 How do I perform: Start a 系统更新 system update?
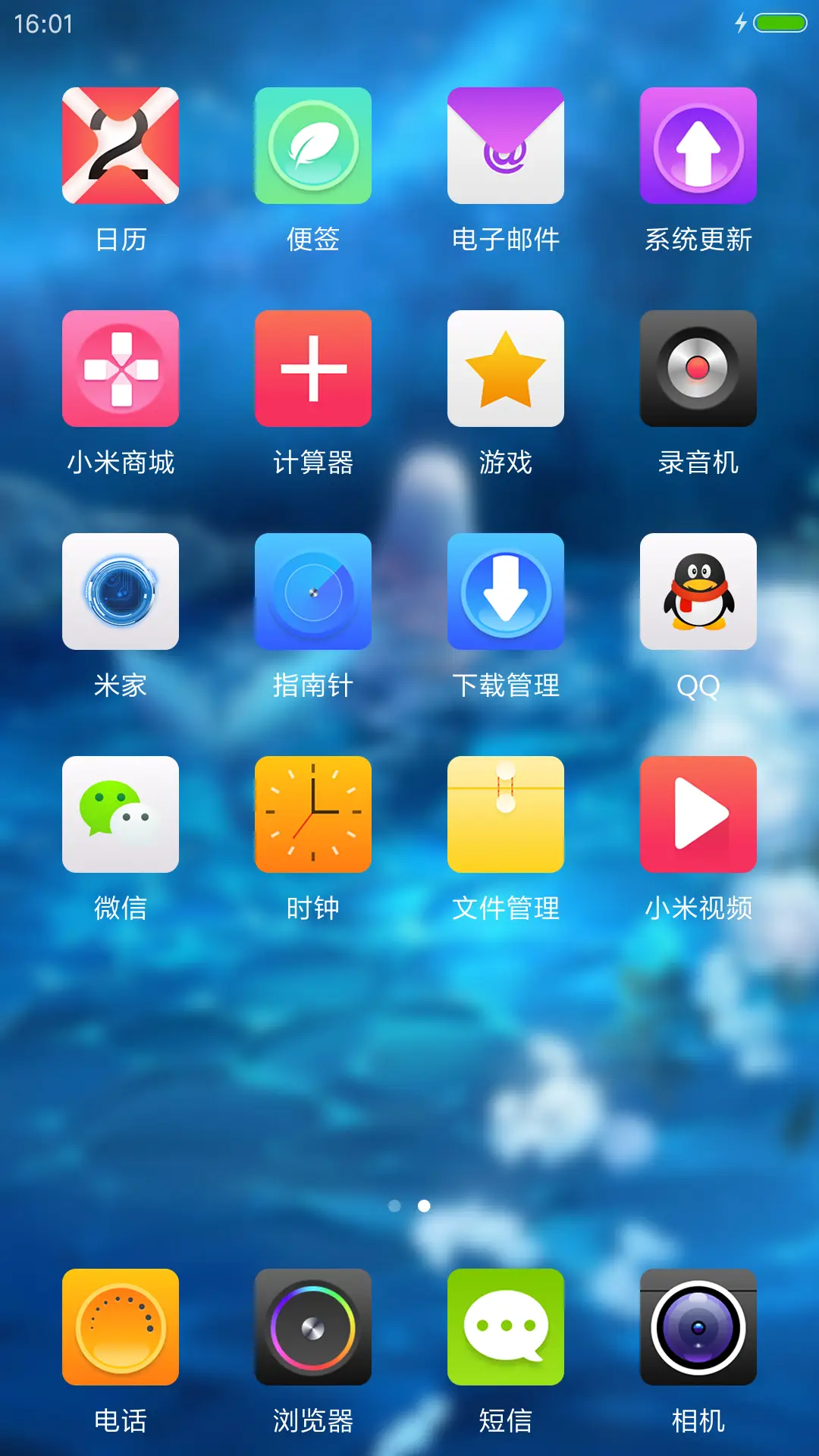coord(698,145)
